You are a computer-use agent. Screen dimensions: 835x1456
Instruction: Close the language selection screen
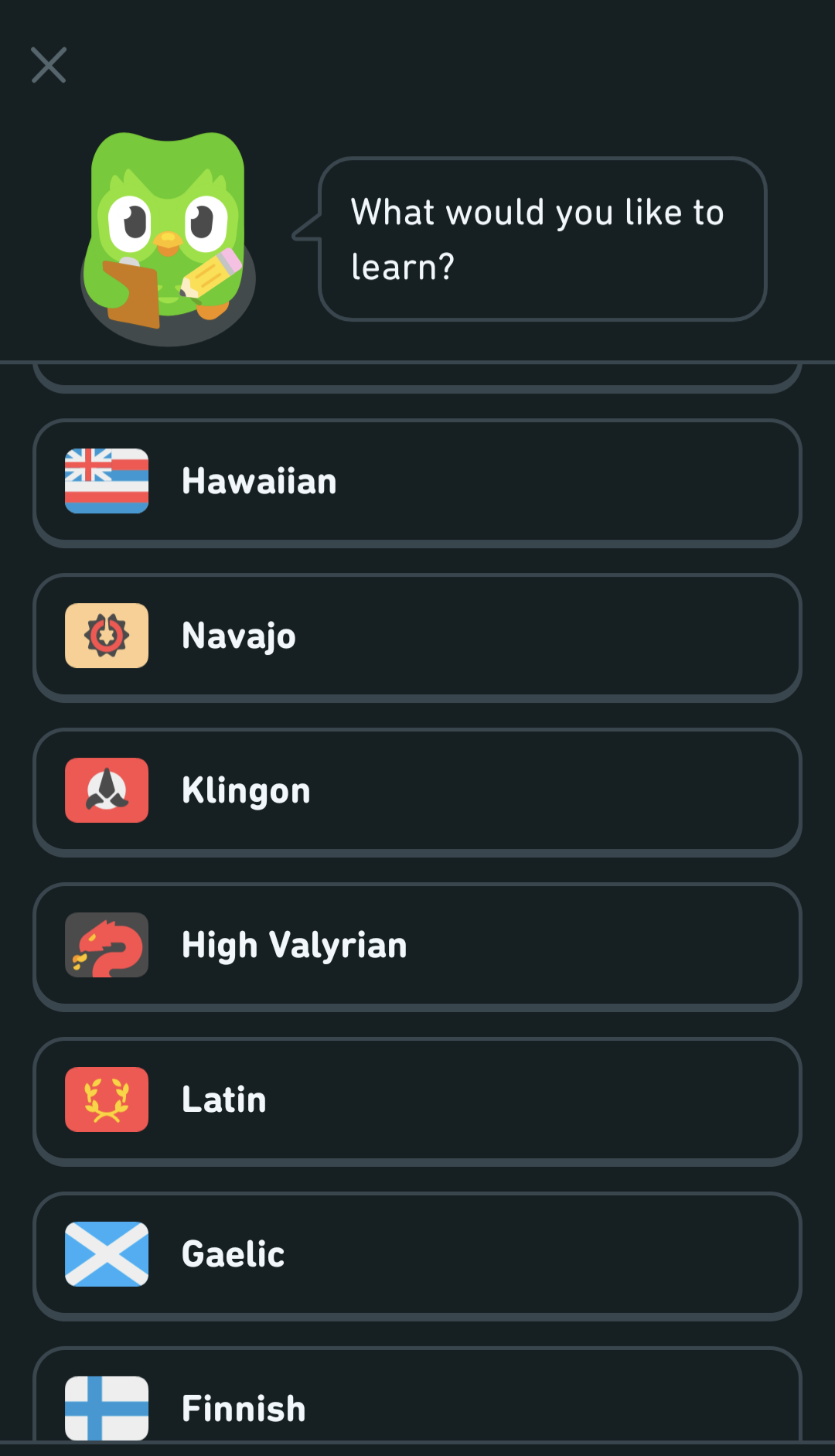[x=49, y=65]
